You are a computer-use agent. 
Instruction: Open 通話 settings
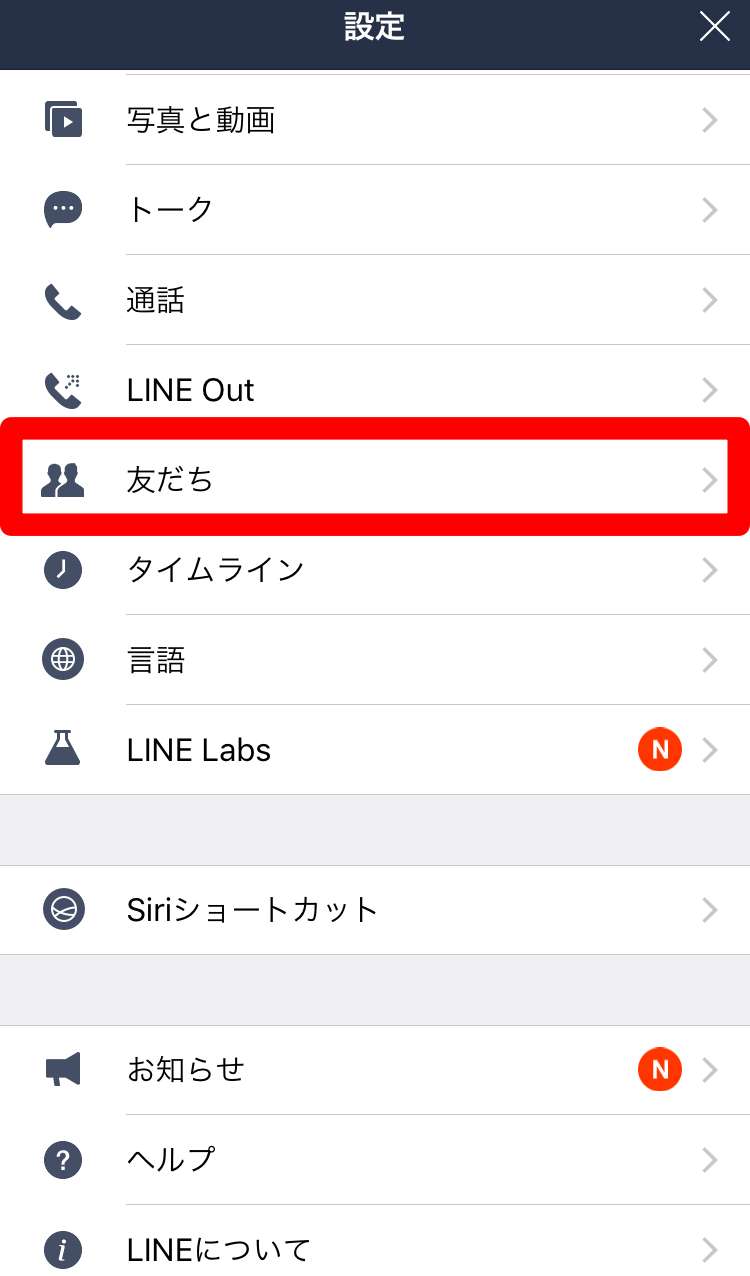click(375, 300)
